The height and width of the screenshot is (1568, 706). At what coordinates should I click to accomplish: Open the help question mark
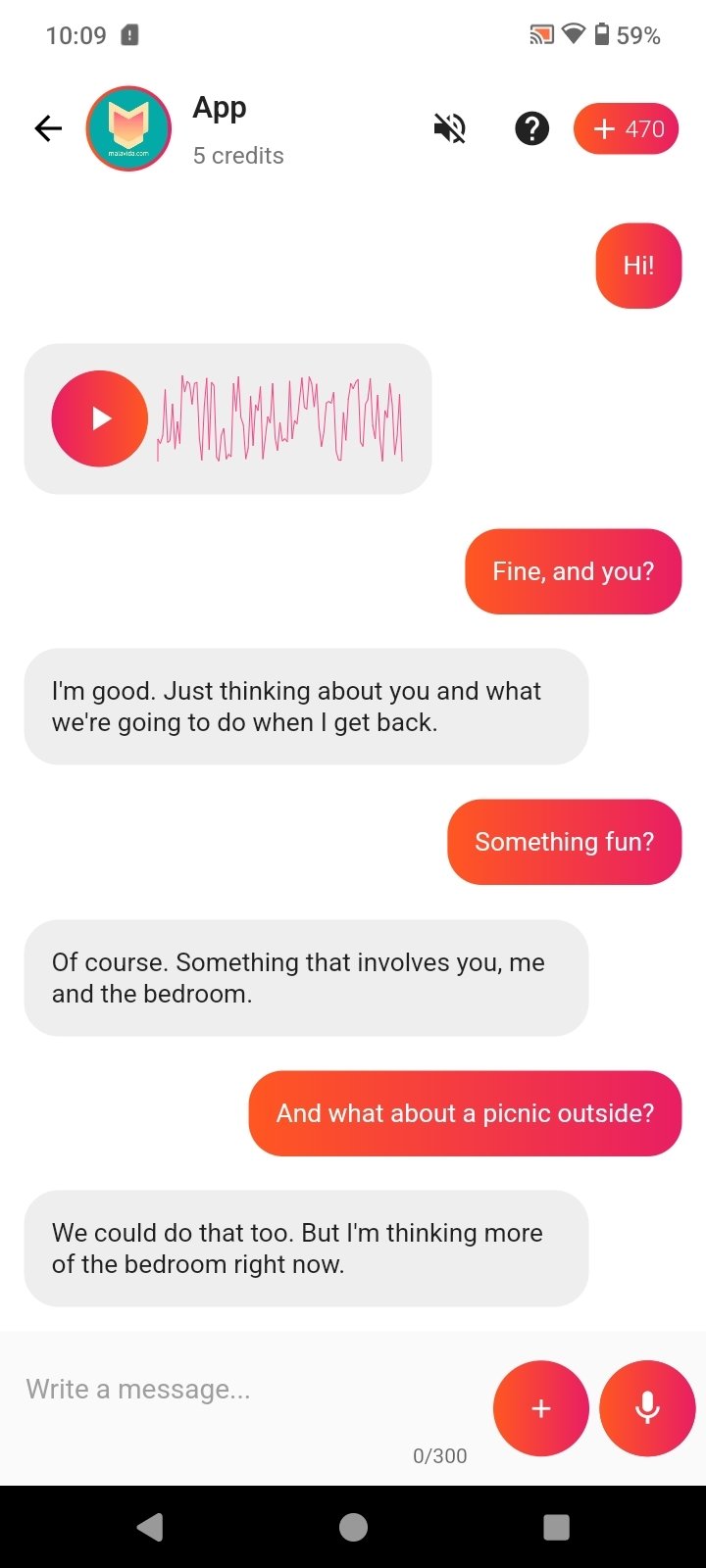point(531,128)
